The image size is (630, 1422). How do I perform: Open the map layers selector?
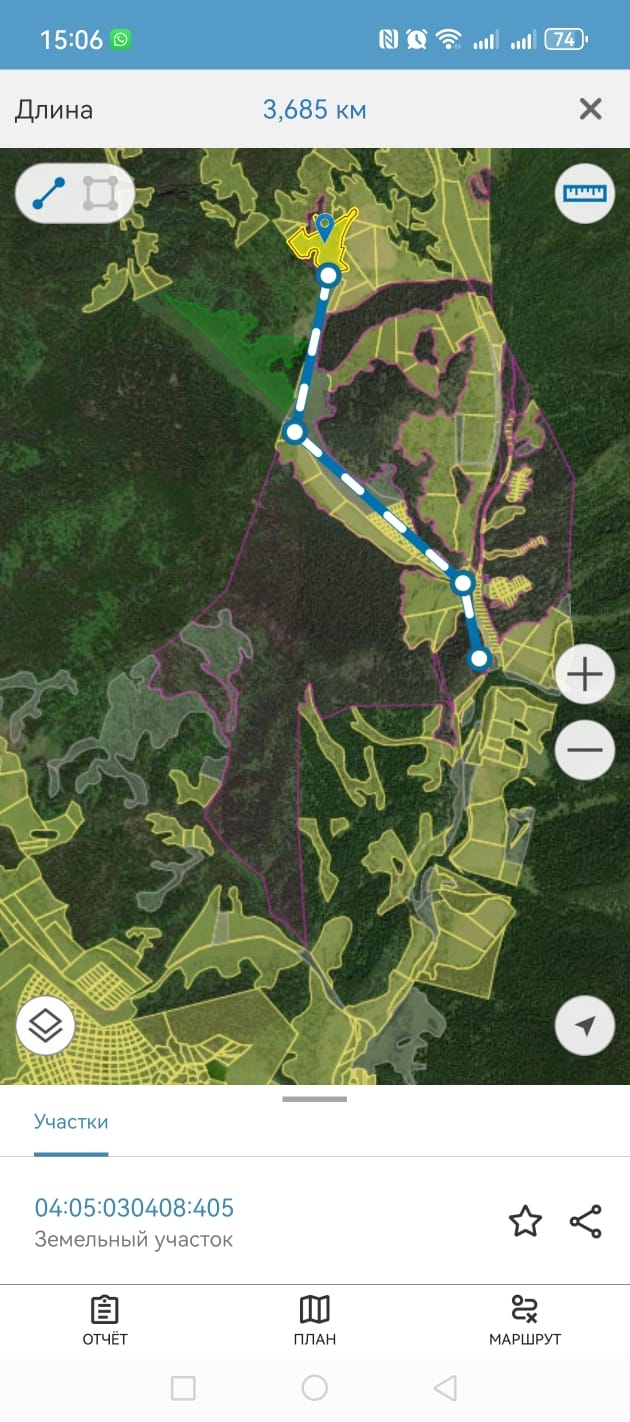[45, 1025]
